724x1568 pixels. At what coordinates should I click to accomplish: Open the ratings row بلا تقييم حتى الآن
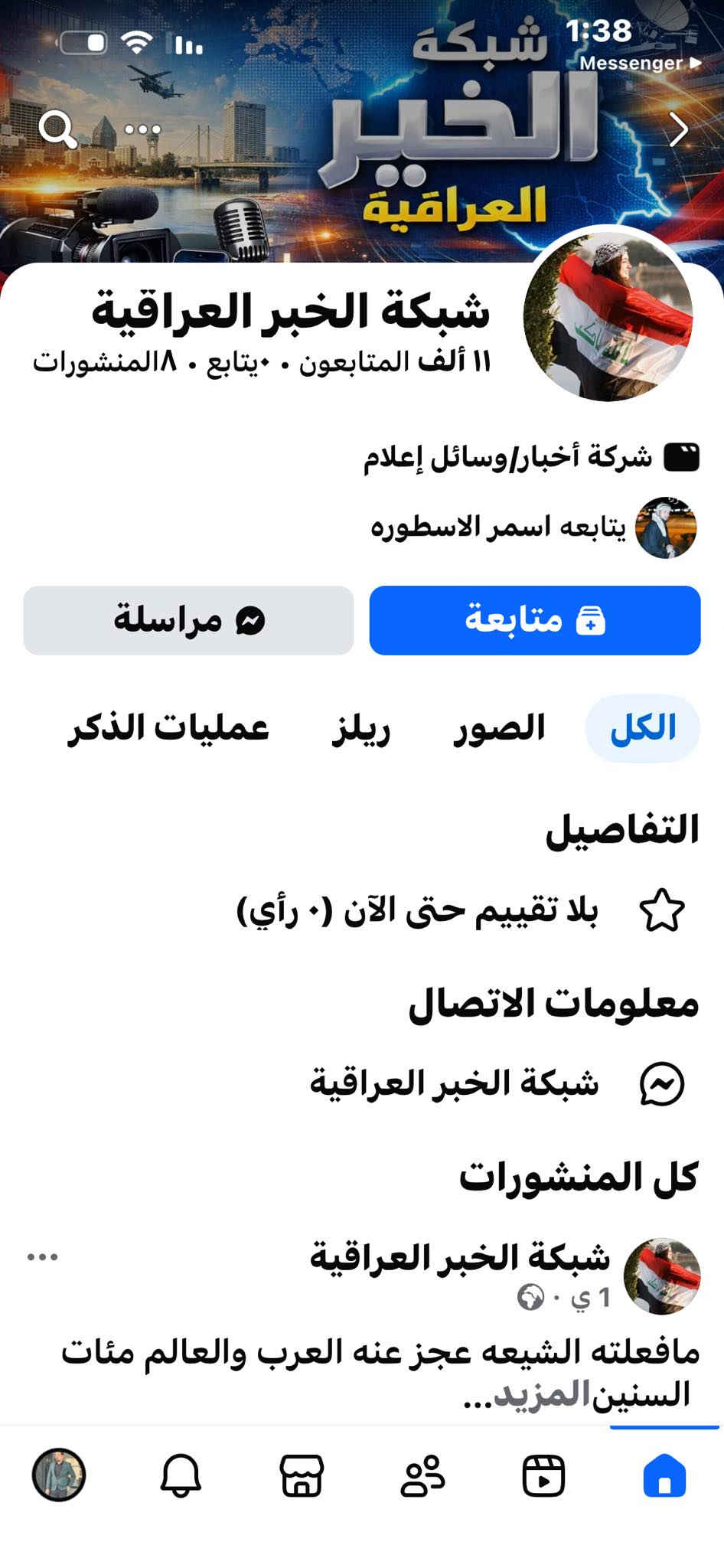pos(417,910)
